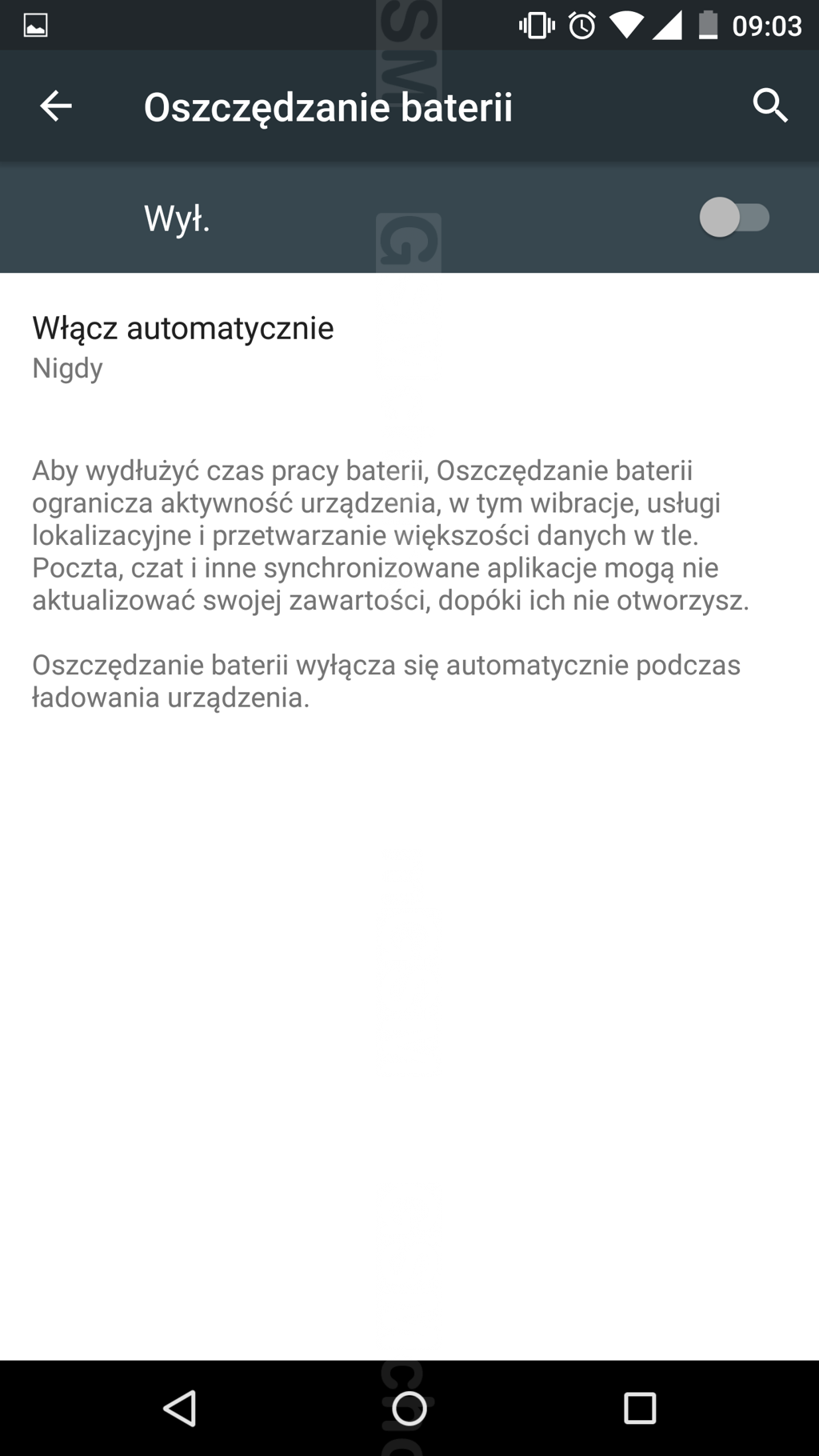Enable the battery saver switch
The image size is (819, 1456).
click(x=734, y=218)
